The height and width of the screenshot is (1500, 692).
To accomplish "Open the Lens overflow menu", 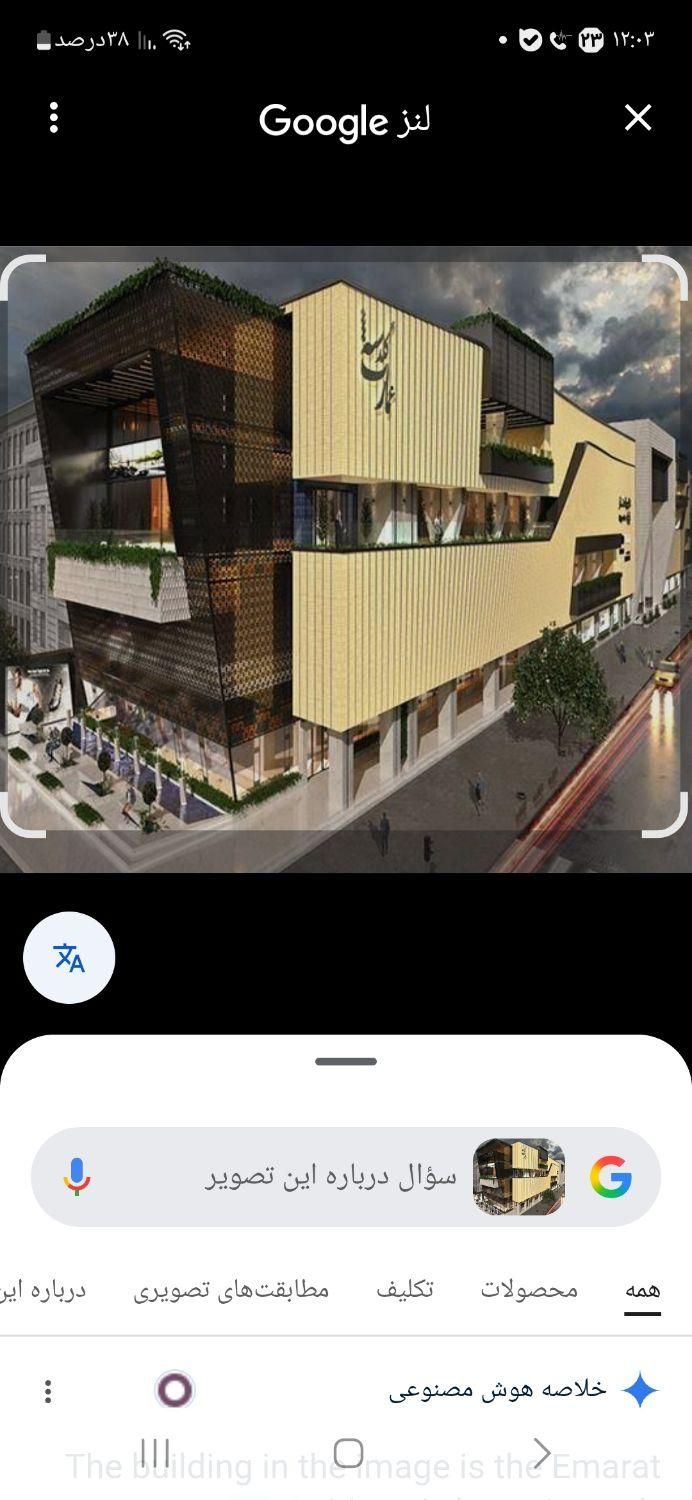I will 54,118.
